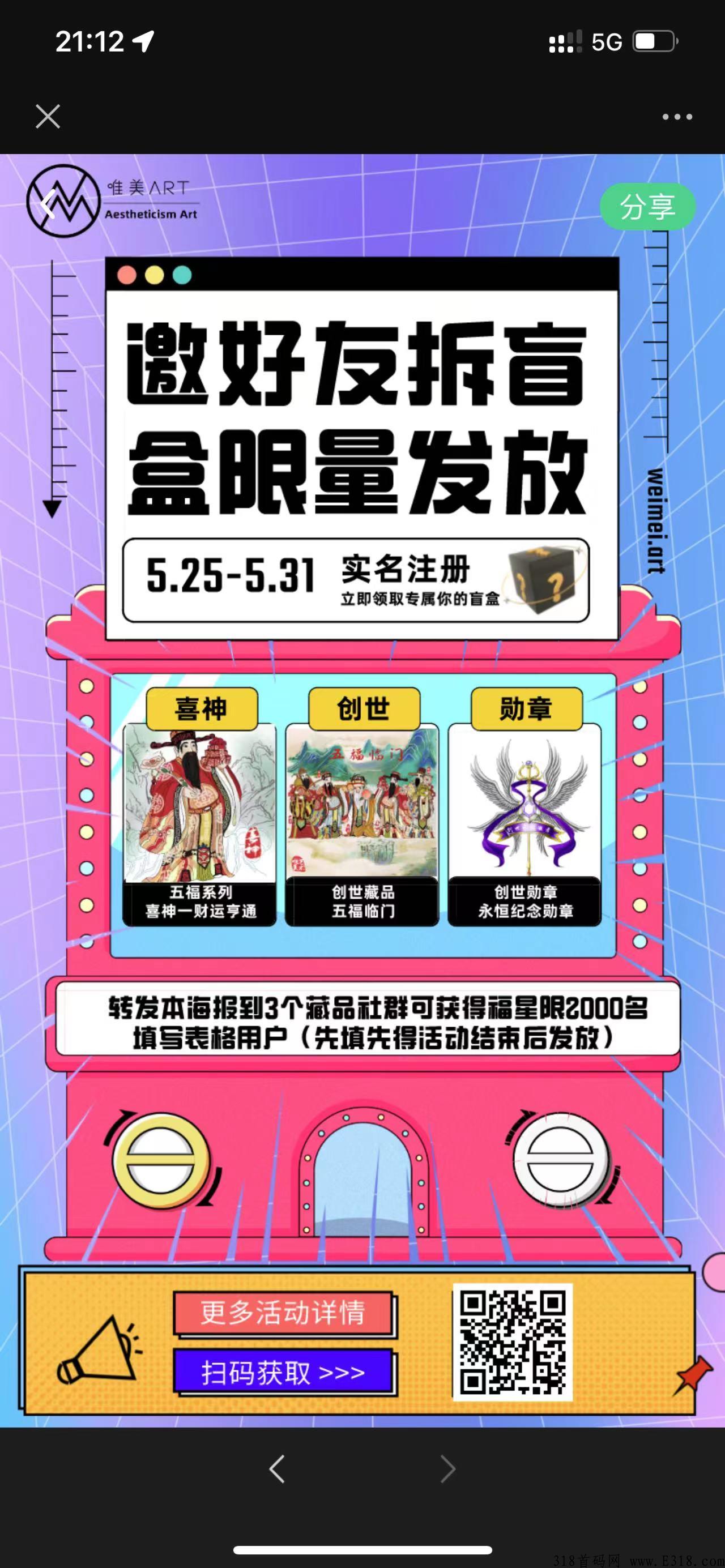
Task: Tap the teal traffic-light dot on the window graphic
Action: [x=181, y=275]
